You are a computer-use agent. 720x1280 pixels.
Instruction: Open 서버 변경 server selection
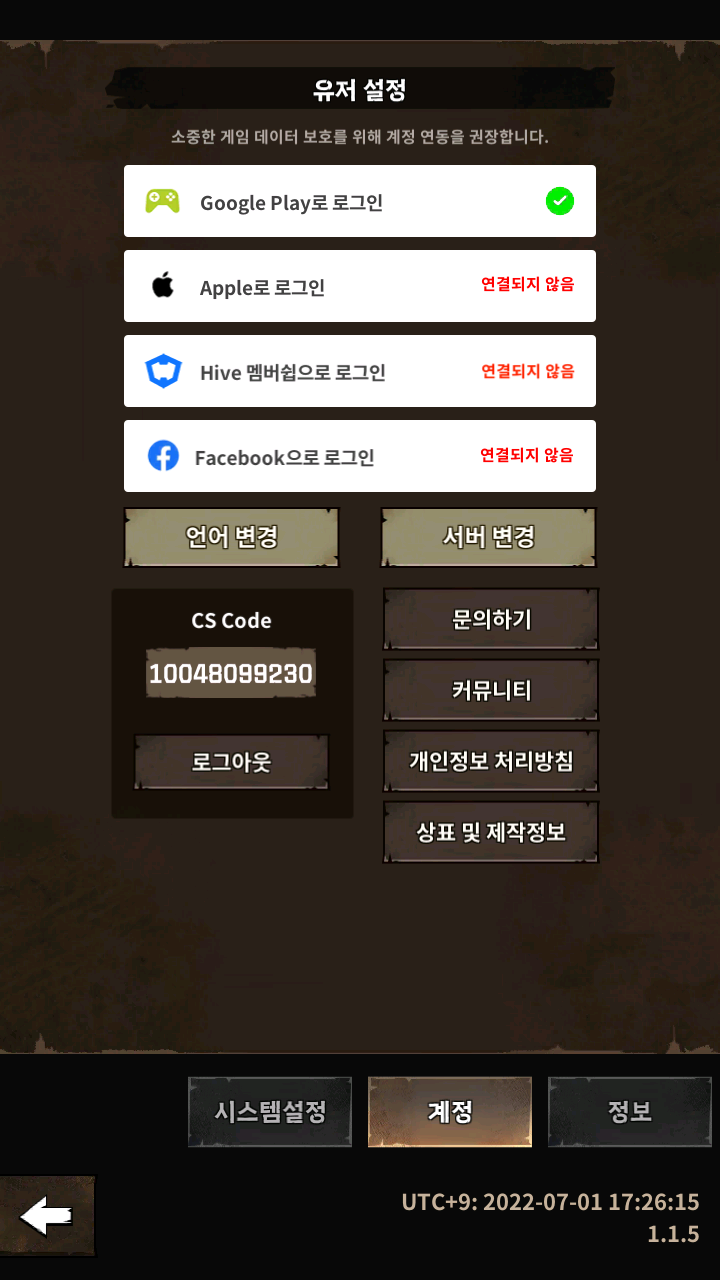(488, 537)
